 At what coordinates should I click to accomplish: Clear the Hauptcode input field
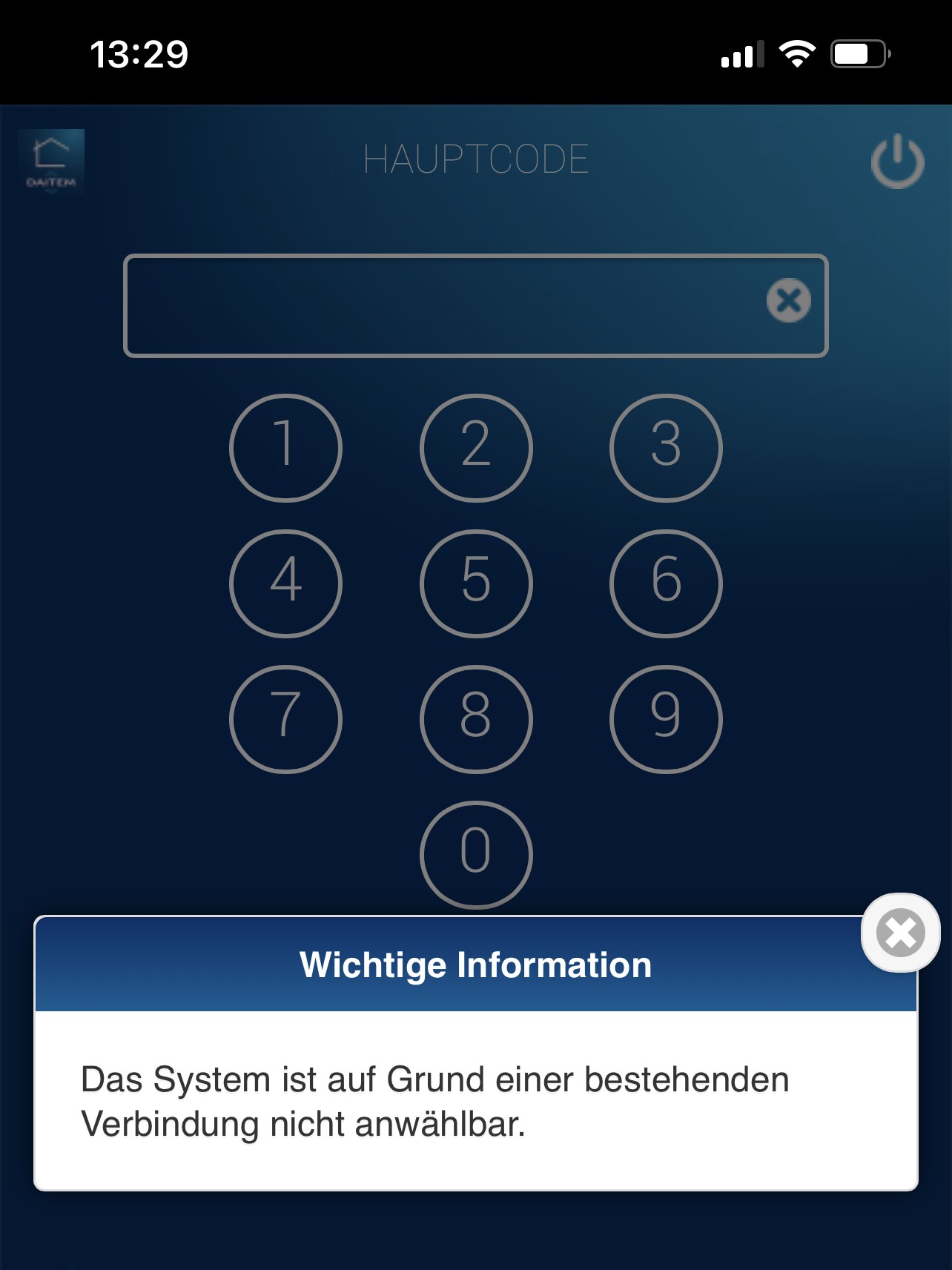788,300
